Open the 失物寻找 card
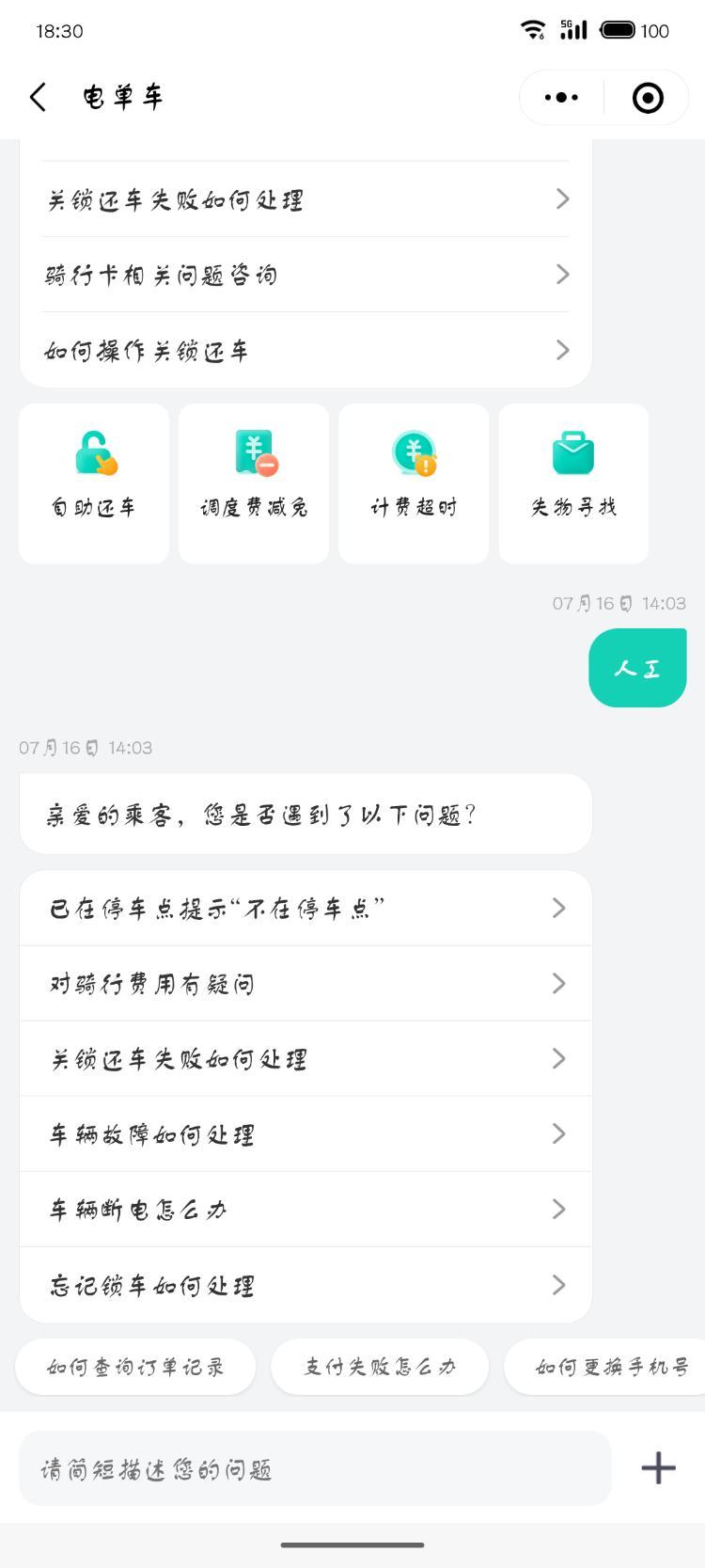705x1568 pixels. 573,483
